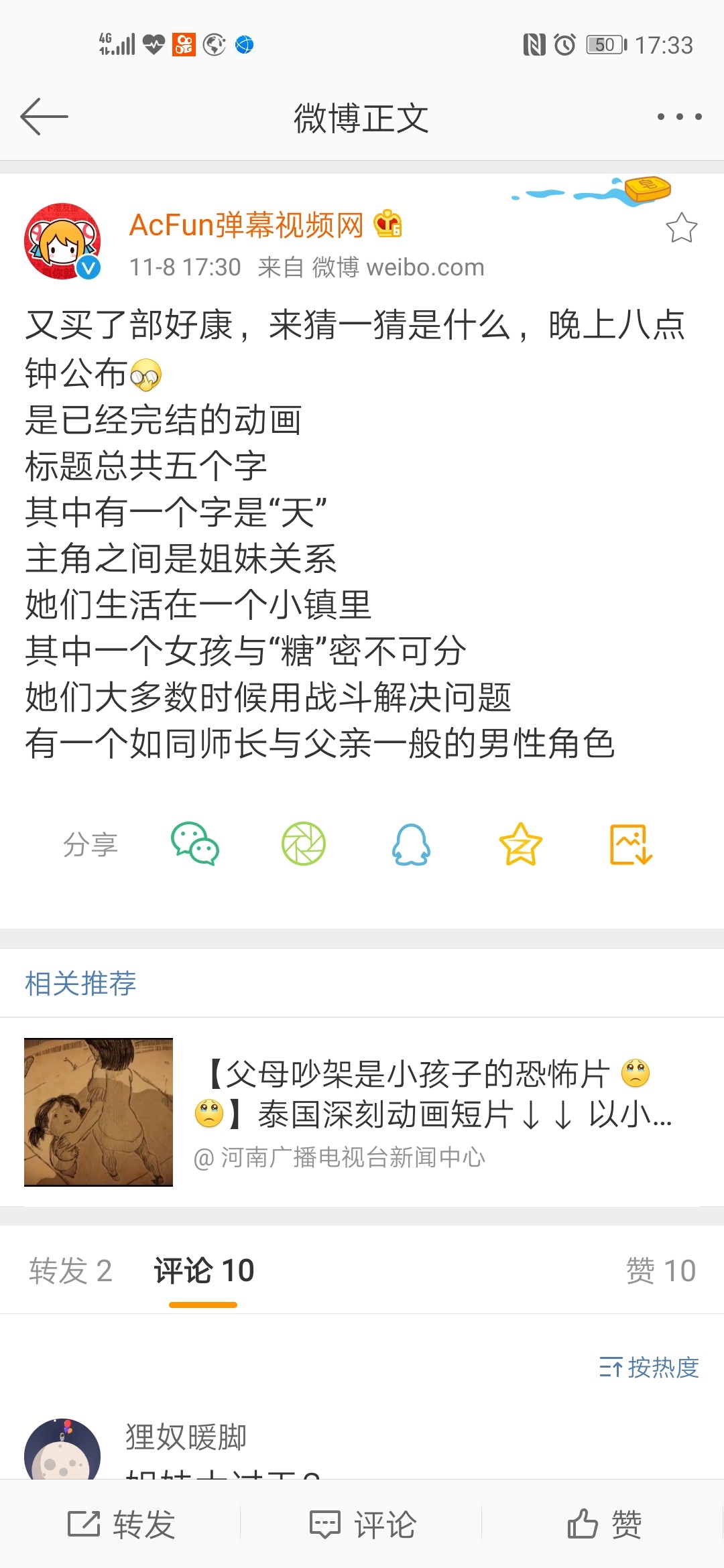
Task: Write a comment via bottom 评论 button
Action: (x=362, y=1524)
